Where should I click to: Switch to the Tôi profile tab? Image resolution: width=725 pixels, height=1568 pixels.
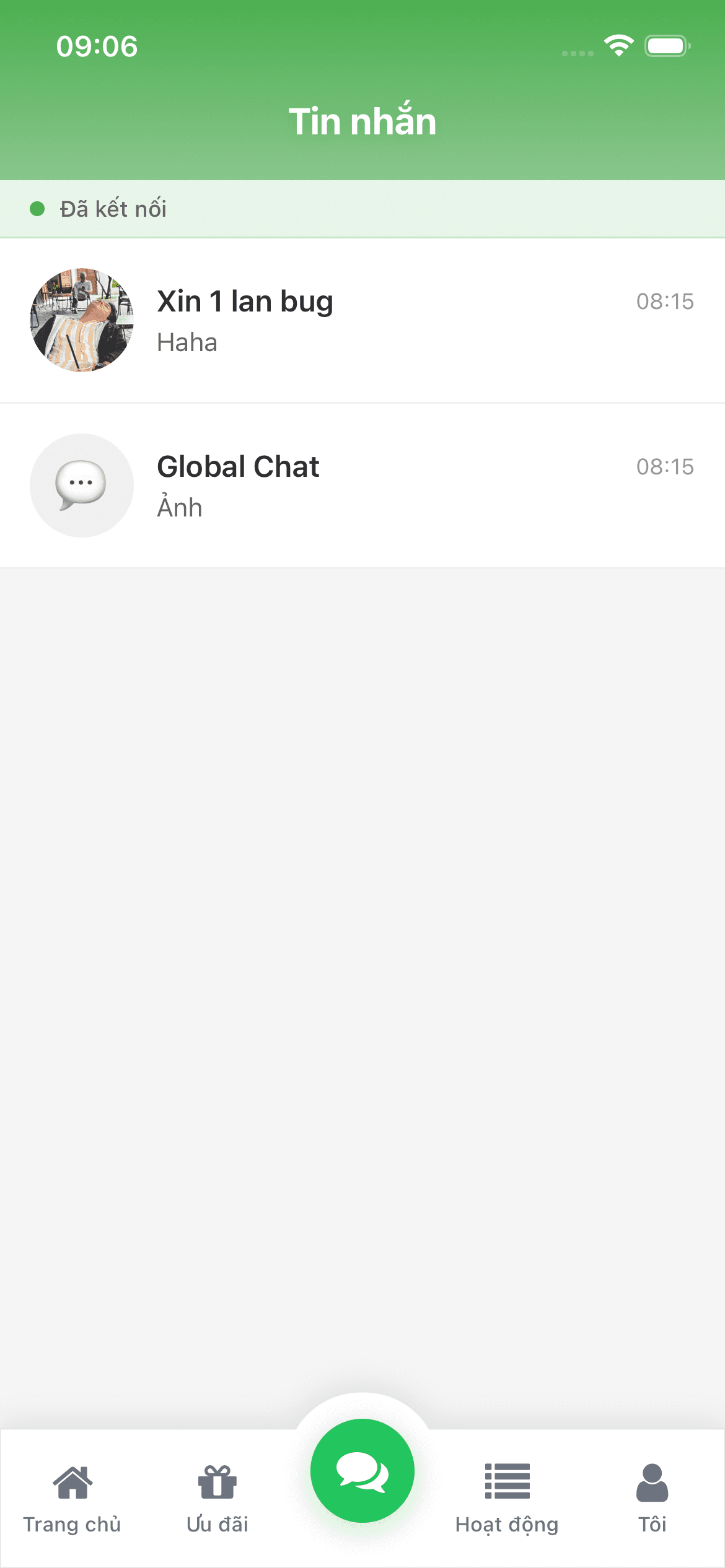click(x=652, y=1497)
